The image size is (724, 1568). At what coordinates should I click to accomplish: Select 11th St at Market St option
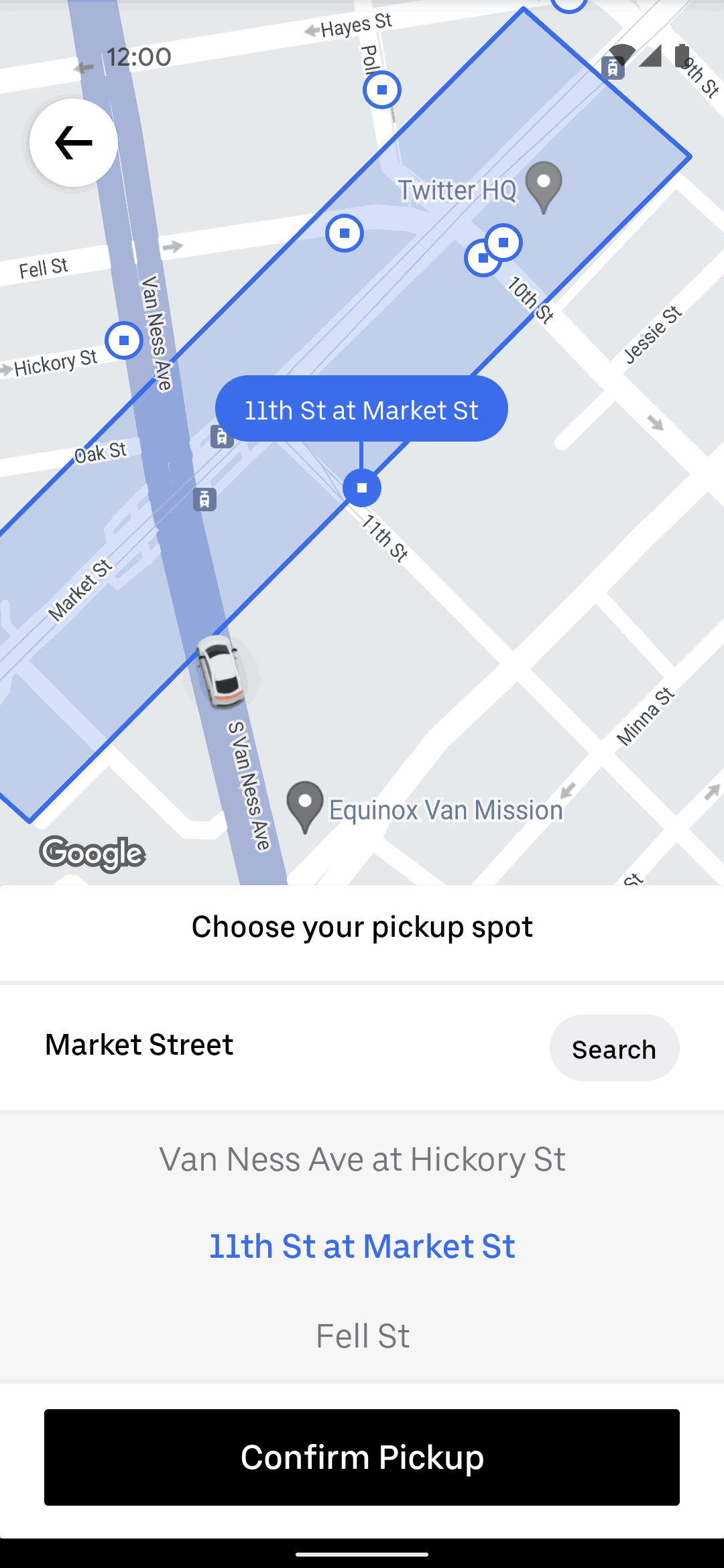(x=362, y=1246)
